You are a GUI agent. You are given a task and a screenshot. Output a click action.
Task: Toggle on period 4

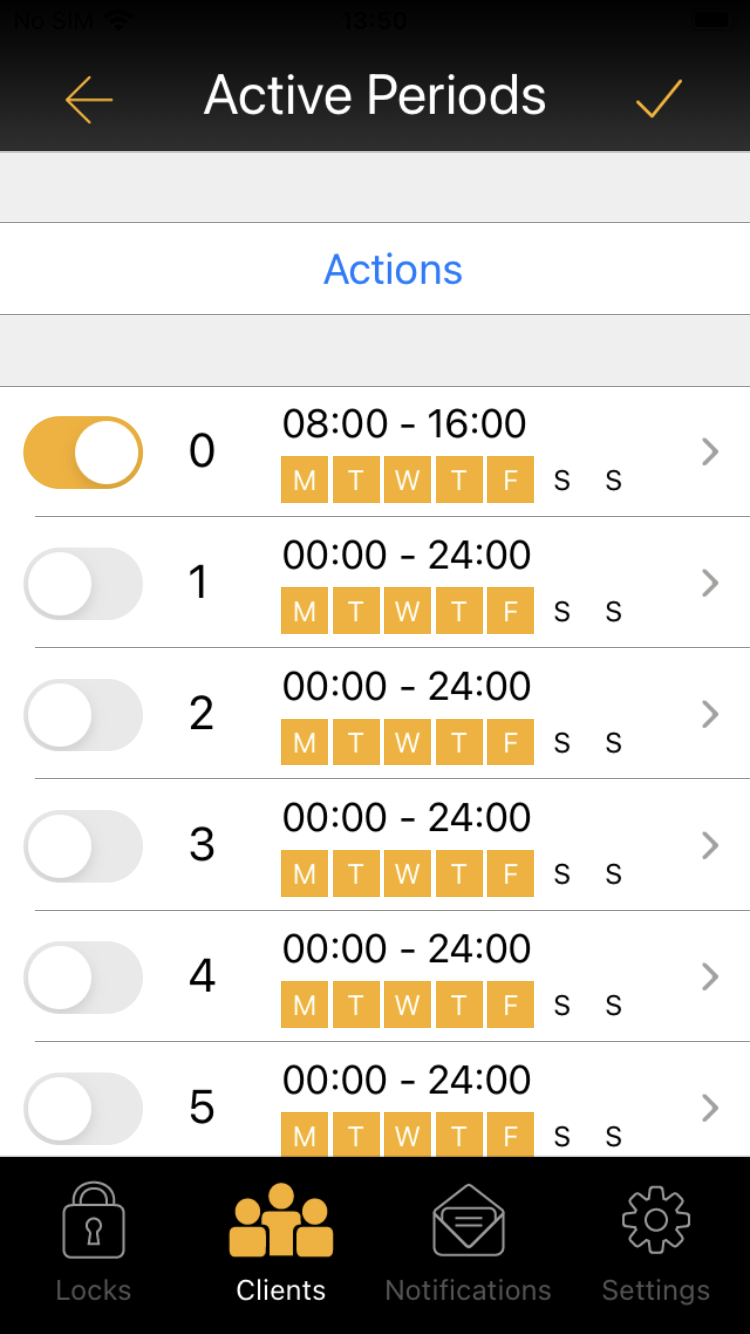point(83,976)
